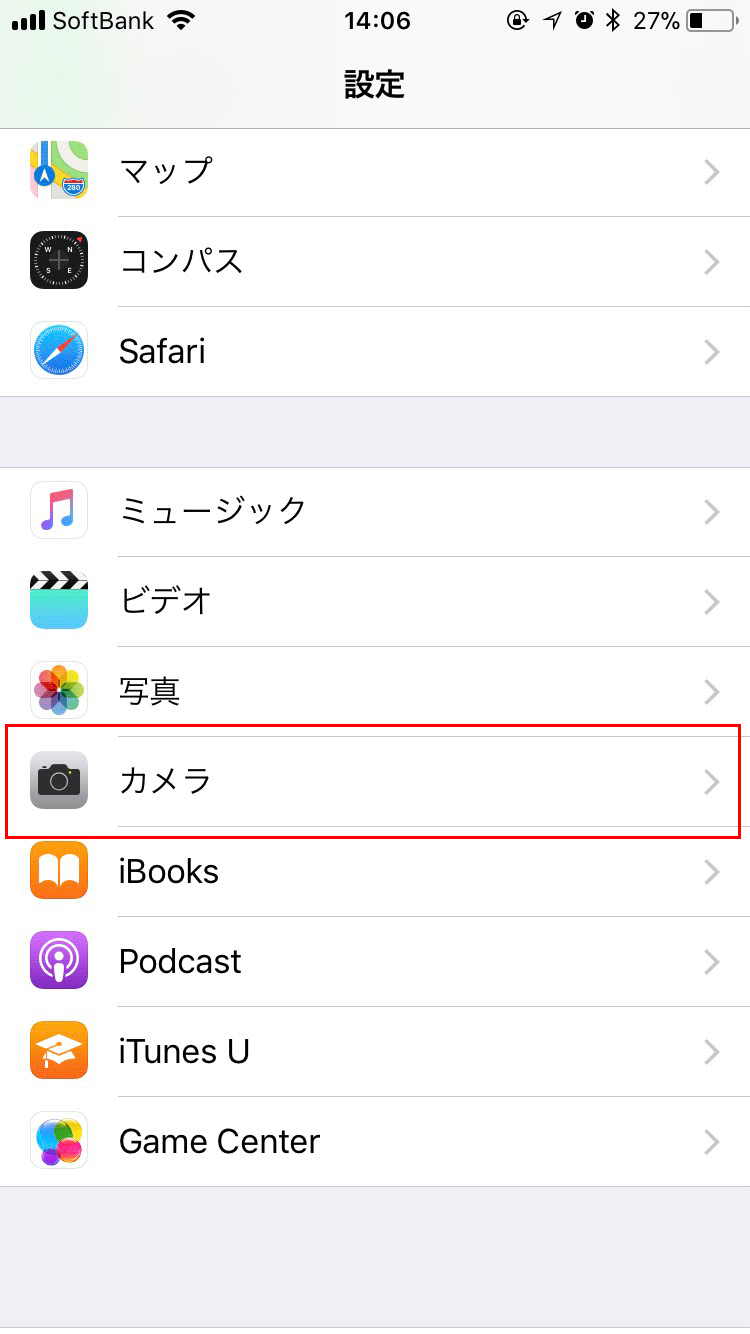Expand the Game Center row chevron
The height and width of the screenshot is (1334, 750).
[711, 1141]
